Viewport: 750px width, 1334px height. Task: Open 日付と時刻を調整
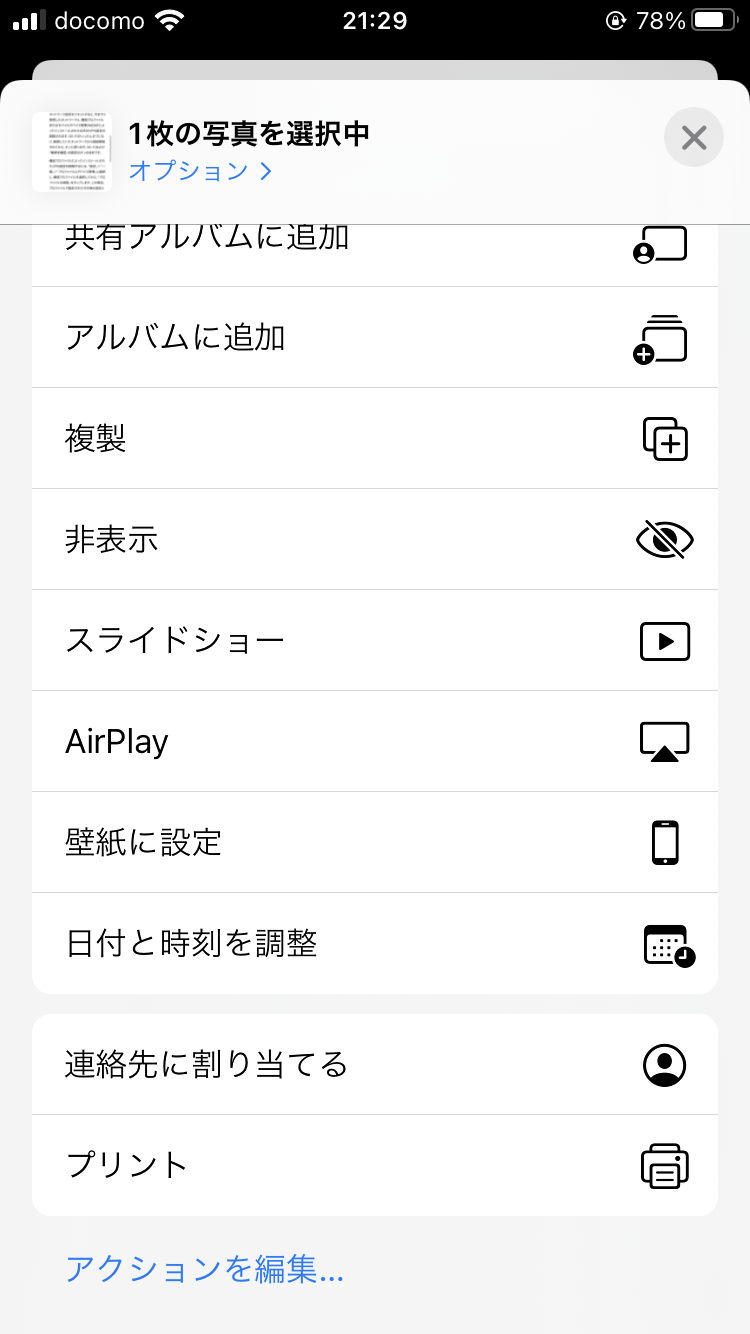coord(374,944)
